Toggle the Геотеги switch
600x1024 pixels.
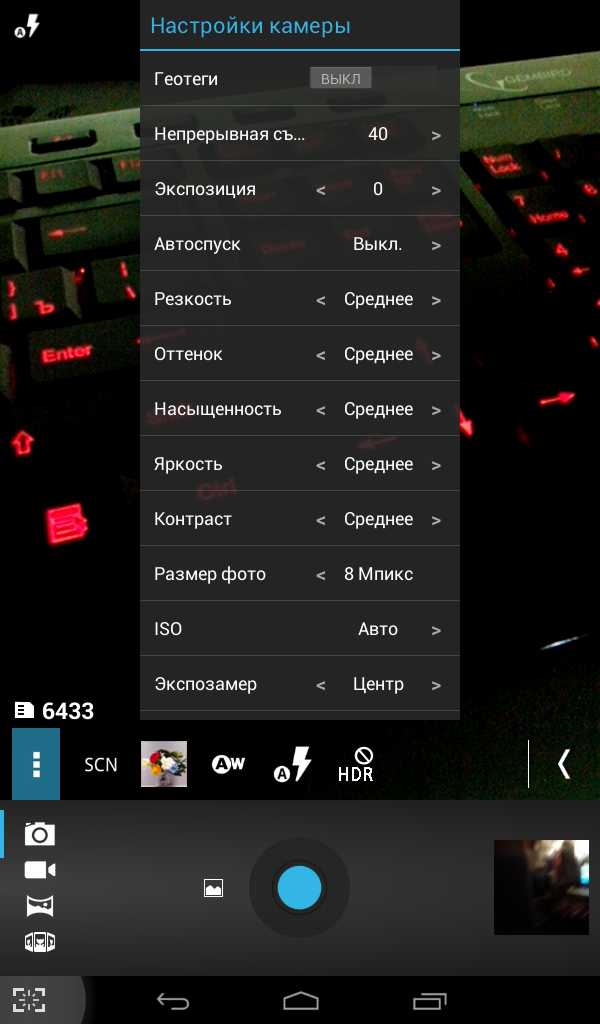pyautogui.click(x=340, y=78)
